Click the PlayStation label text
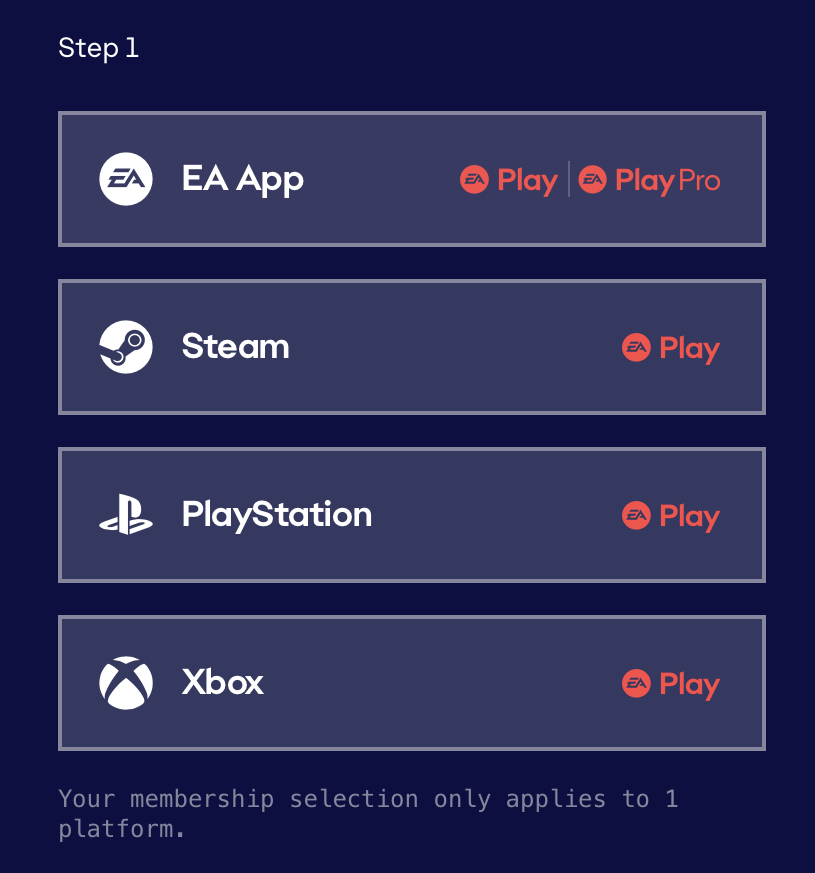The image size is (815, 873). [x=276, y=515]
